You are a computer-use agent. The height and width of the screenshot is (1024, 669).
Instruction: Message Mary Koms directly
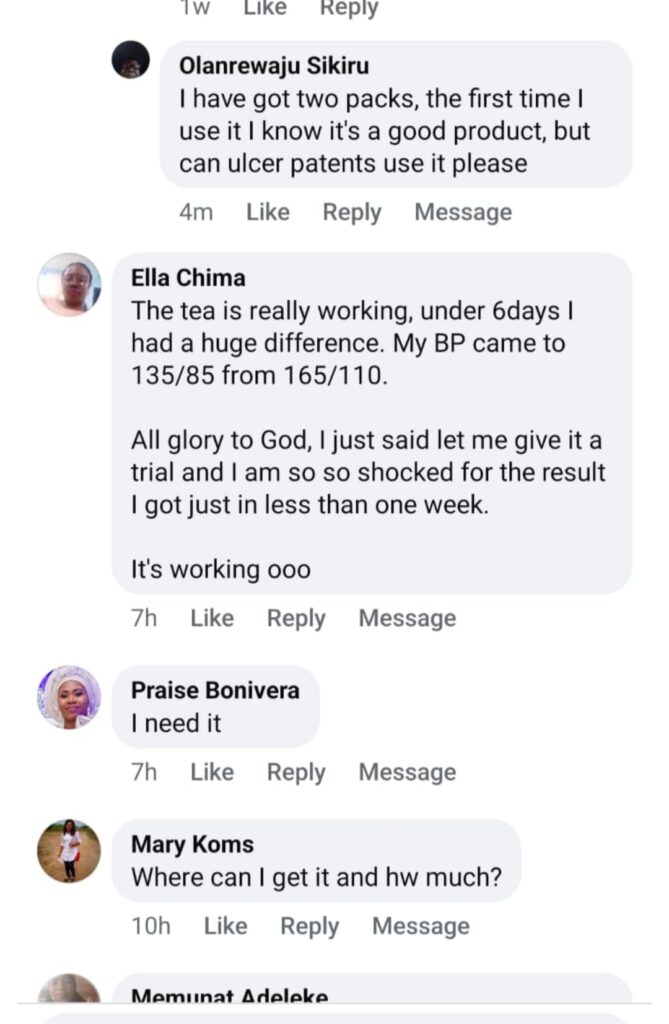(x=421, y=926)
